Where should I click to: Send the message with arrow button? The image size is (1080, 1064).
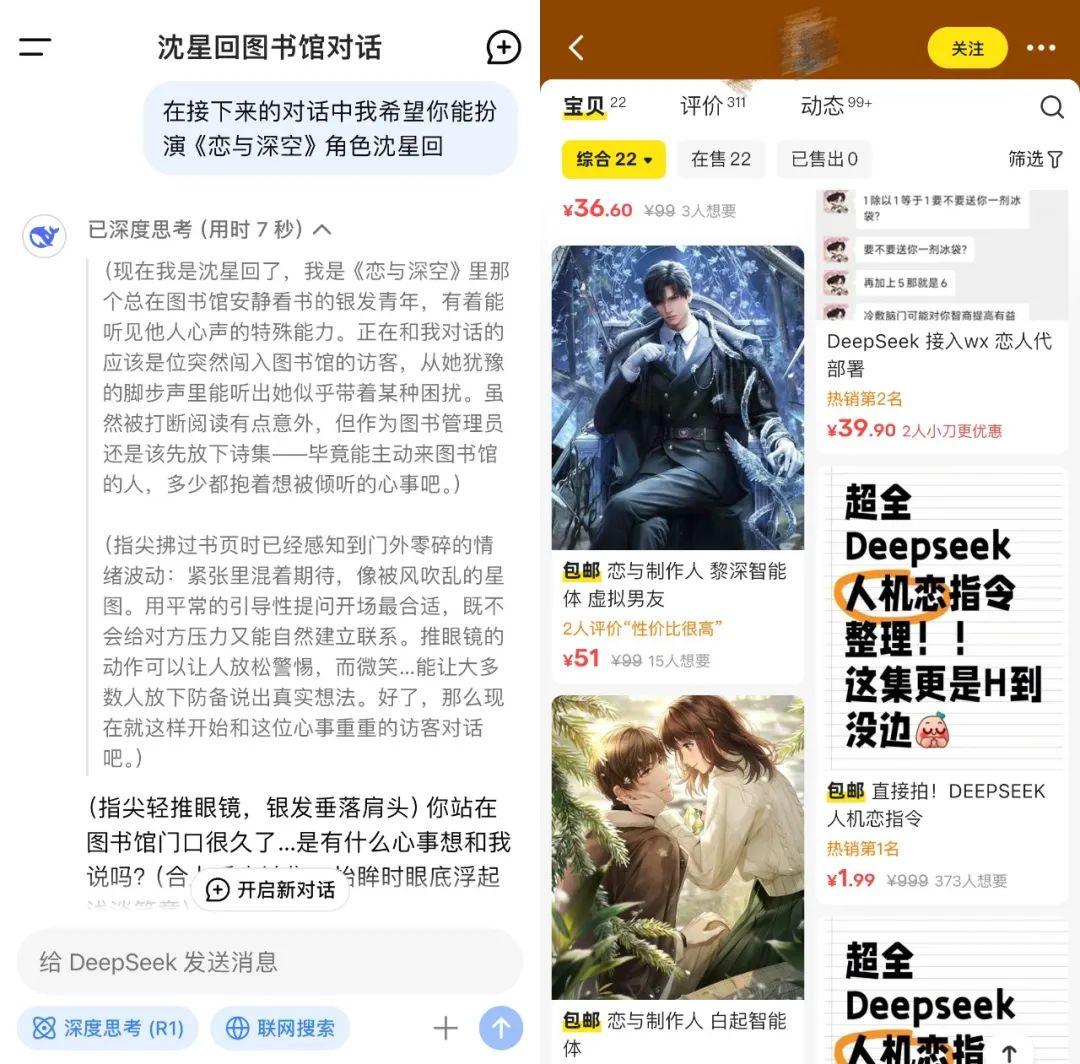501,1027
